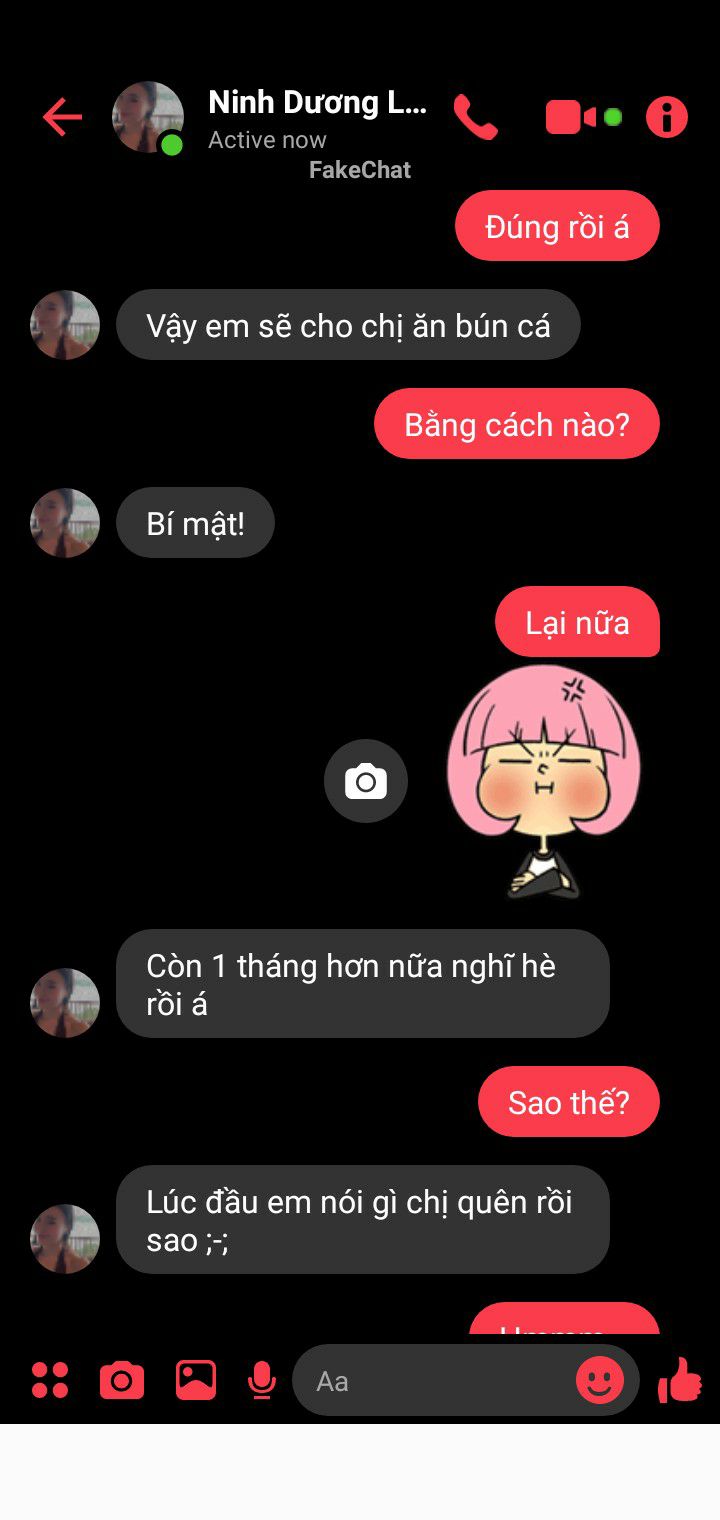This screenshot has height=1520, width=720.
Task: Open the camera from the bottom bar
Action: point(122,1381)
